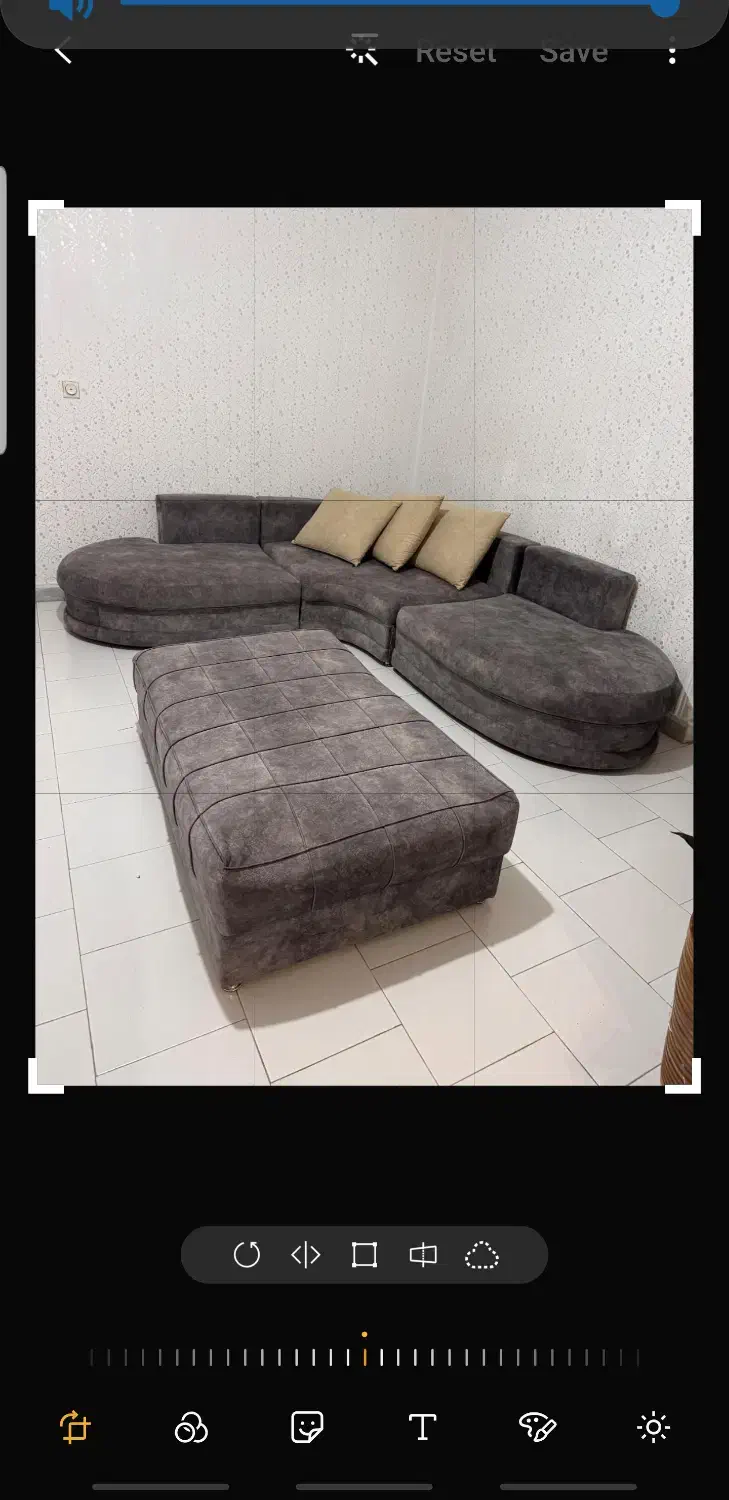Save the edited photo
Viewport: 729px width, 1500px height.
(574, 52)
